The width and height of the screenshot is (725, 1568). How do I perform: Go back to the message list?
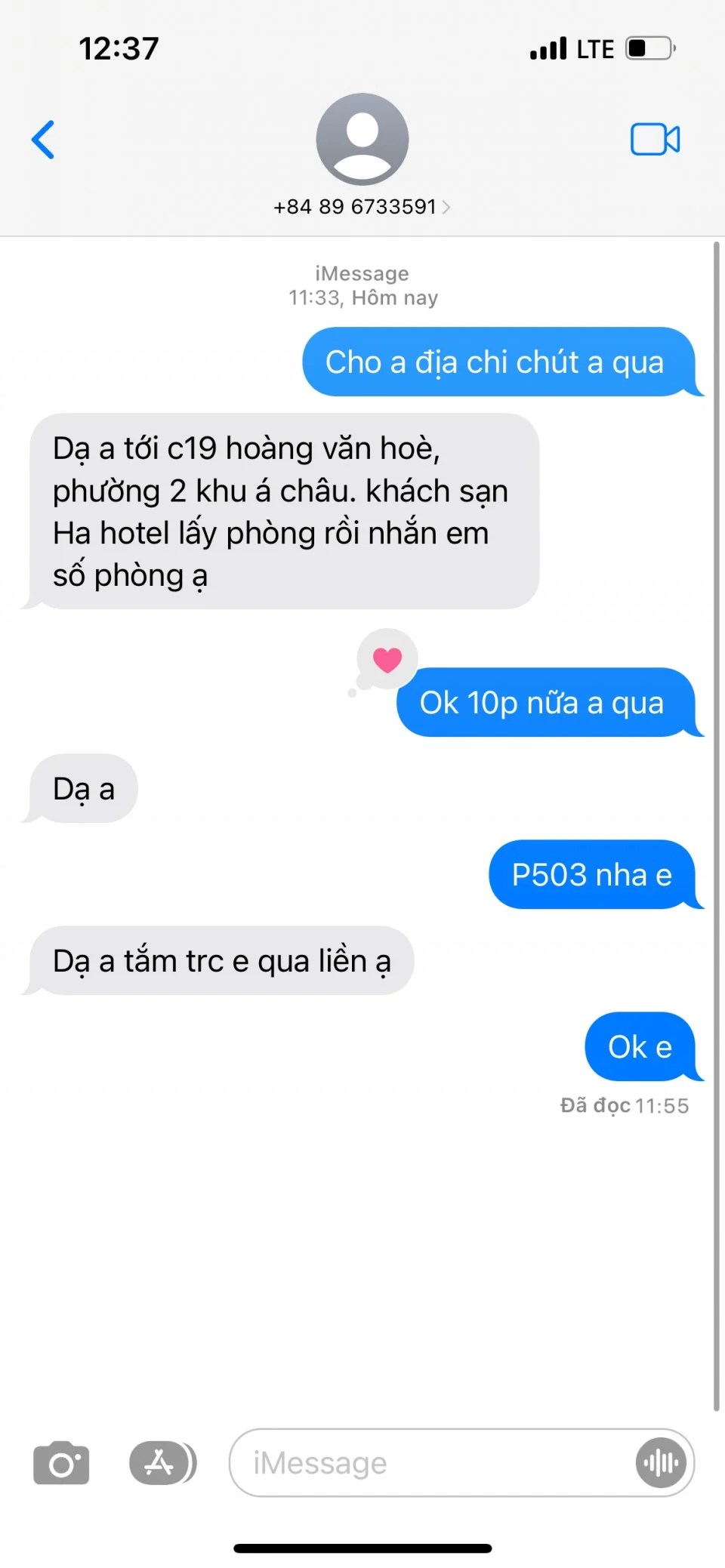(x=43, y=140)
